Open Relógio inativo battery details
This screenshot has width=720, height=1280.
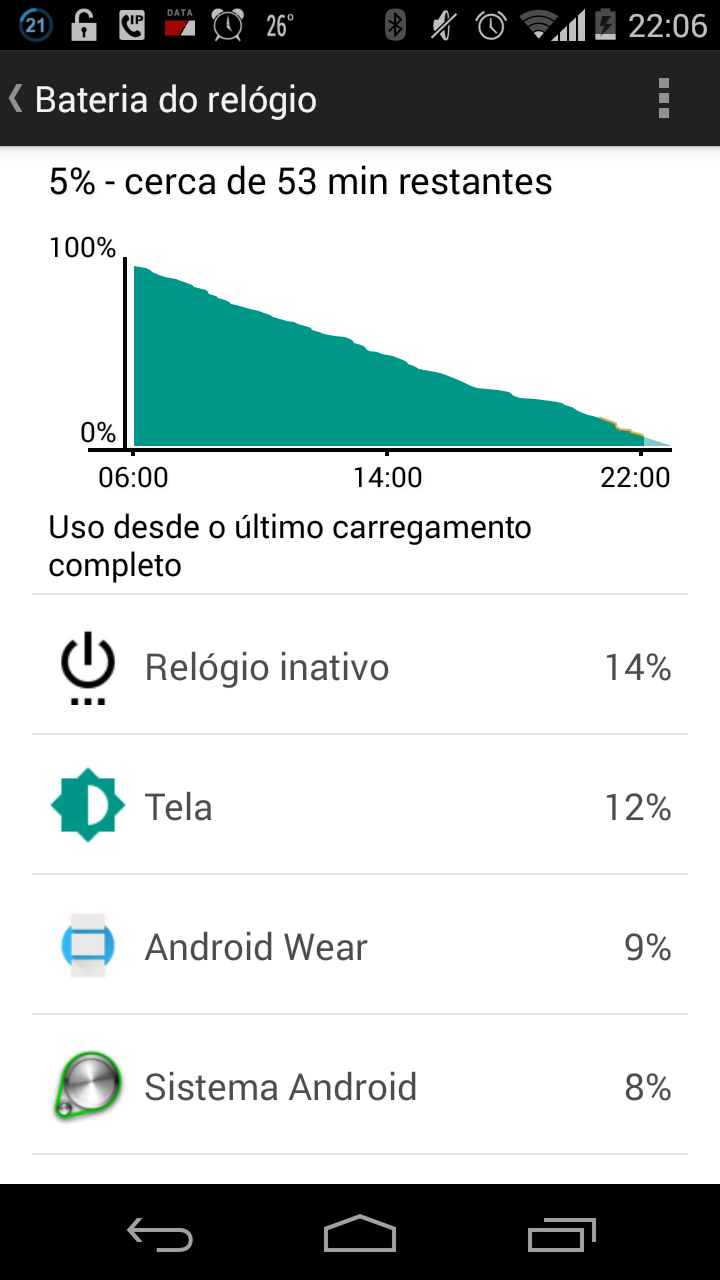[360, 665]
